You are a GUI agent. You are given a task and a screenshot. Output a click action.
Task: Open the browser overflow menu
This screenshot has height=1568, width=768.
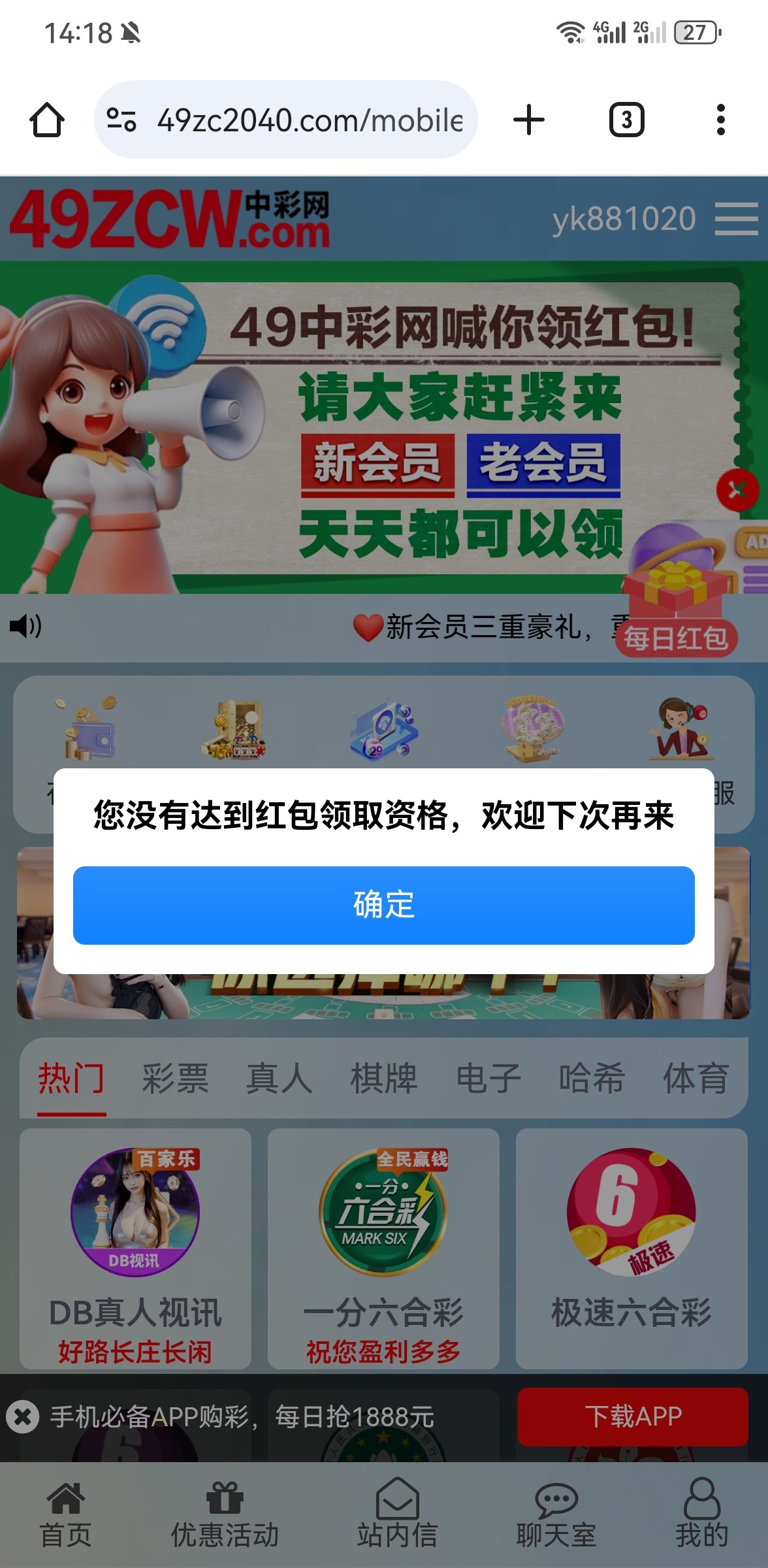[x=720, y=120]
